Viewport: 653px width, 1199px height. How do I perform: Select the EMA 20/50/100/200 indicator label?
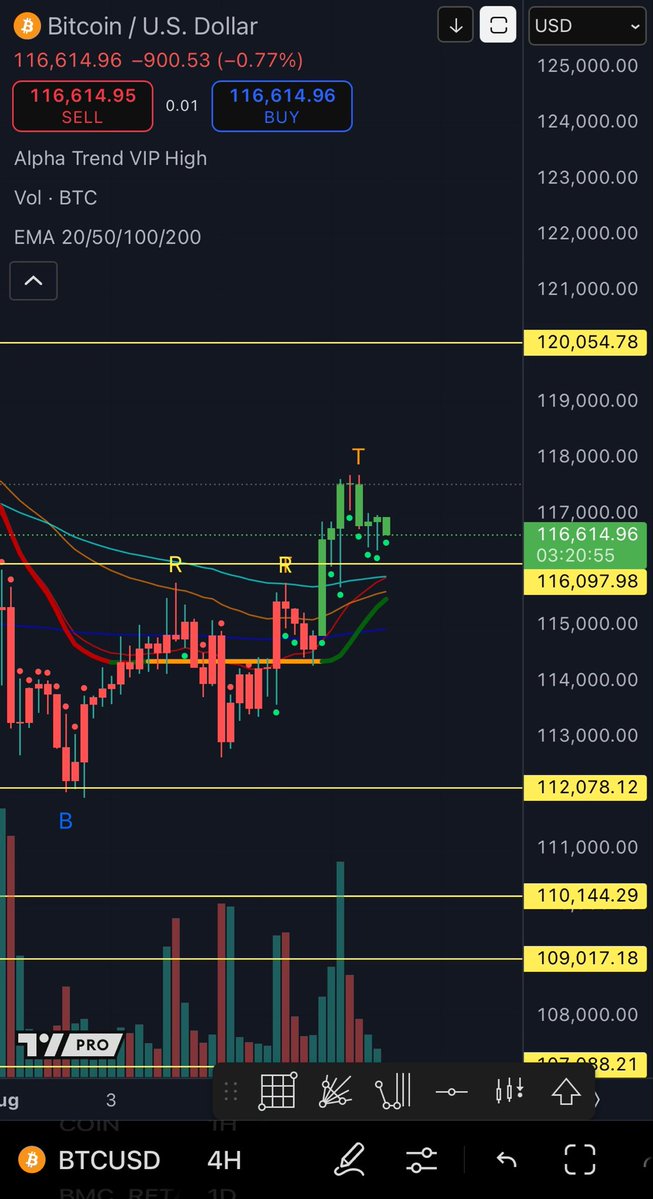pos(108,237)
